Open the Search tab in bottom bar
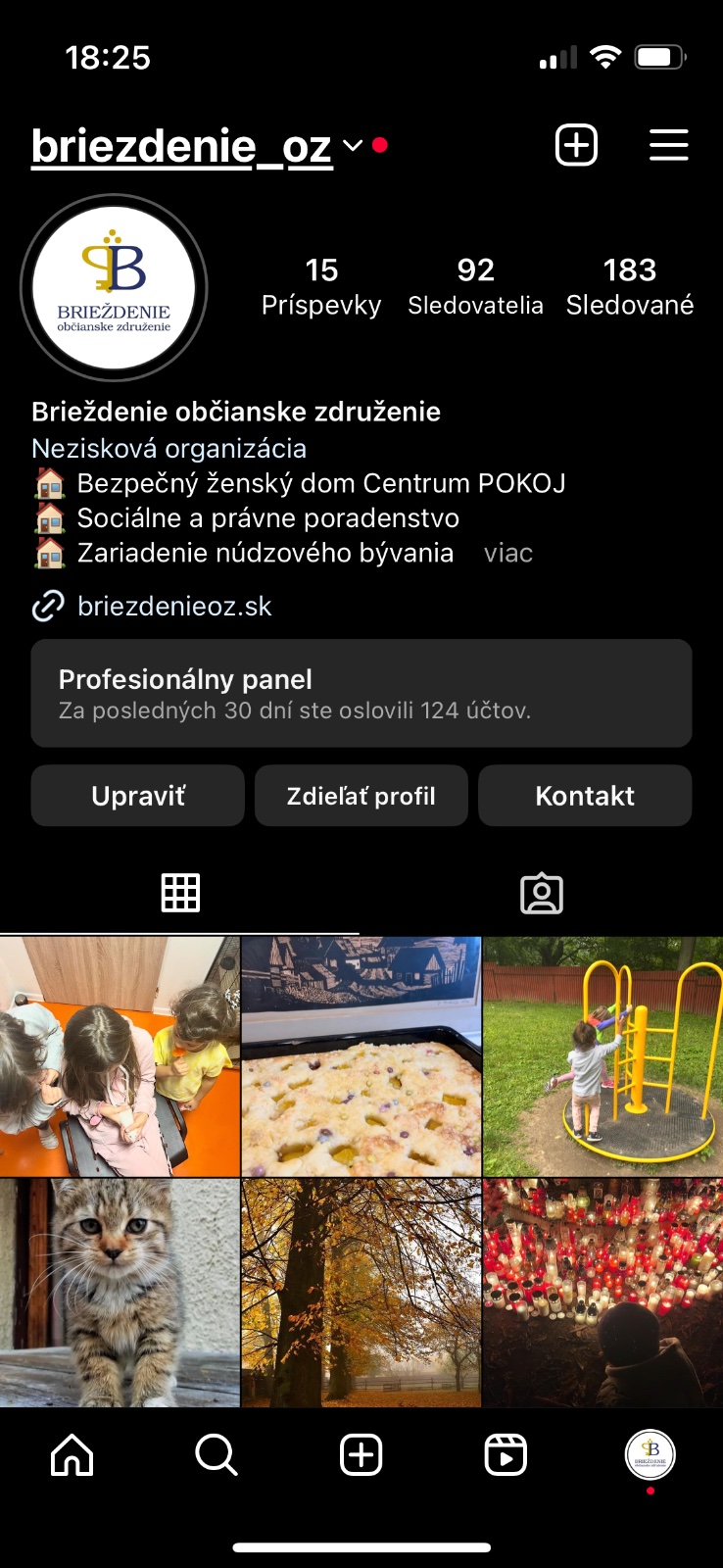The width and height of the screenshot is (723, 1568). click(217, 1455)
